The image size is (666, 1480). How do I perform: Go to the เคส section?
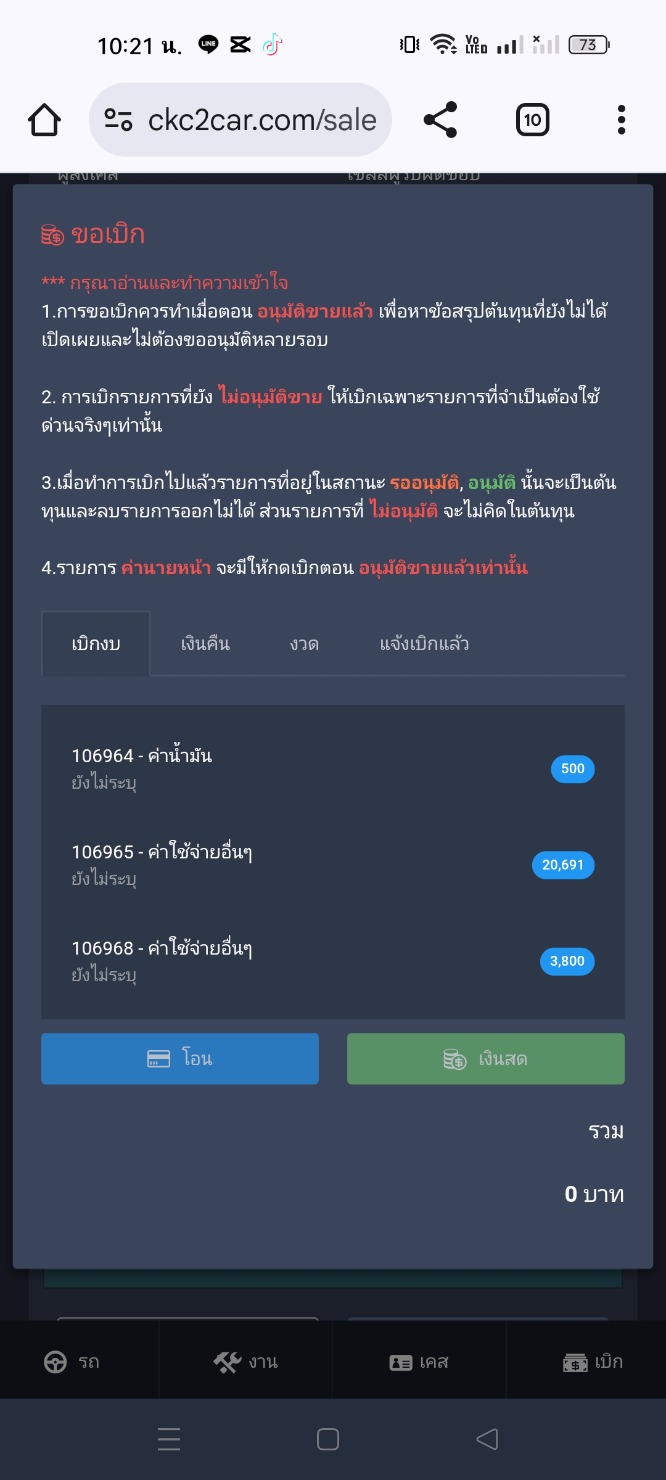coord(419,1362)
